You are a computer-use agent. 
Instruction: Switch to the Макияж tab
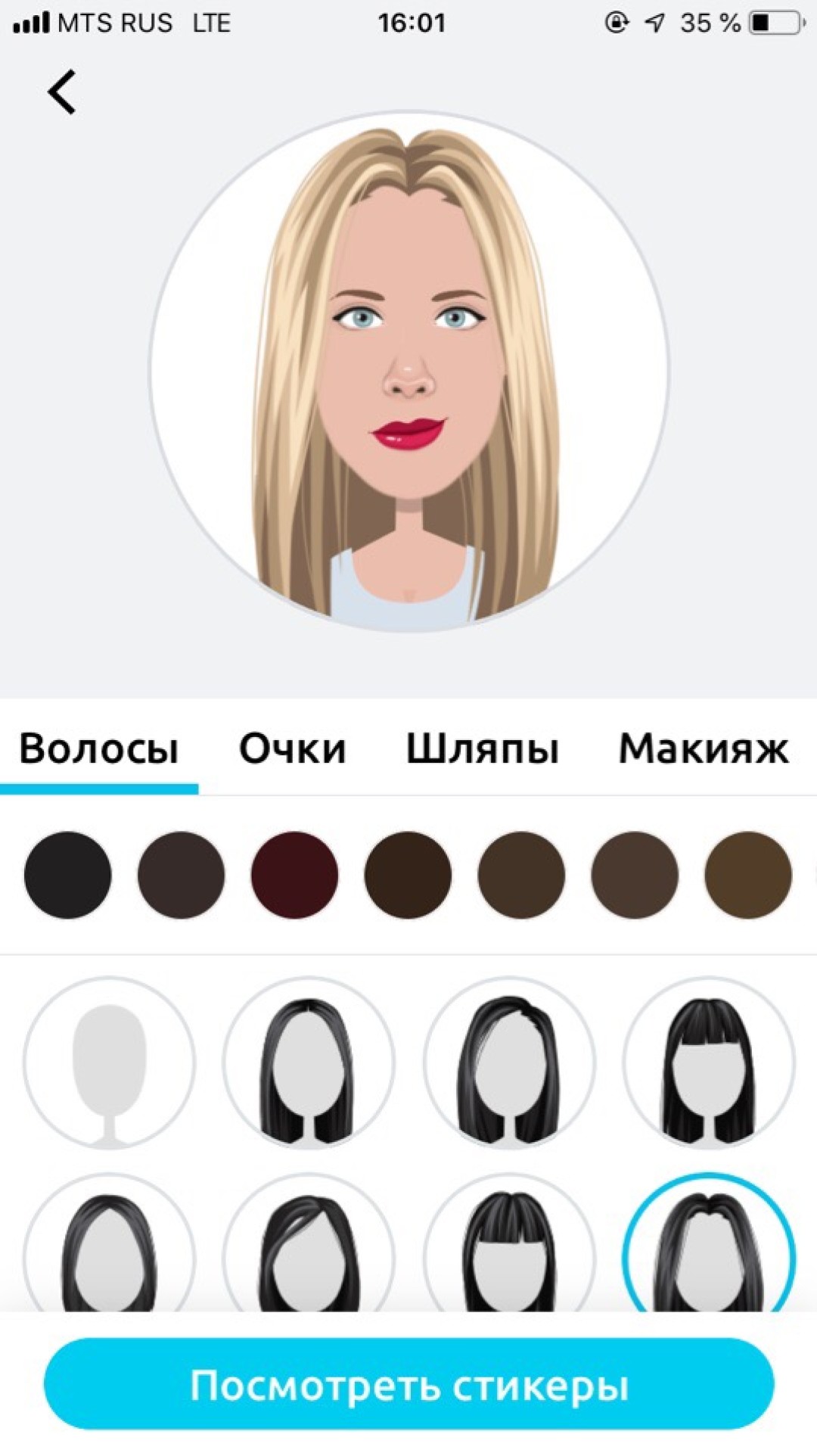click(x=704, y=748)
